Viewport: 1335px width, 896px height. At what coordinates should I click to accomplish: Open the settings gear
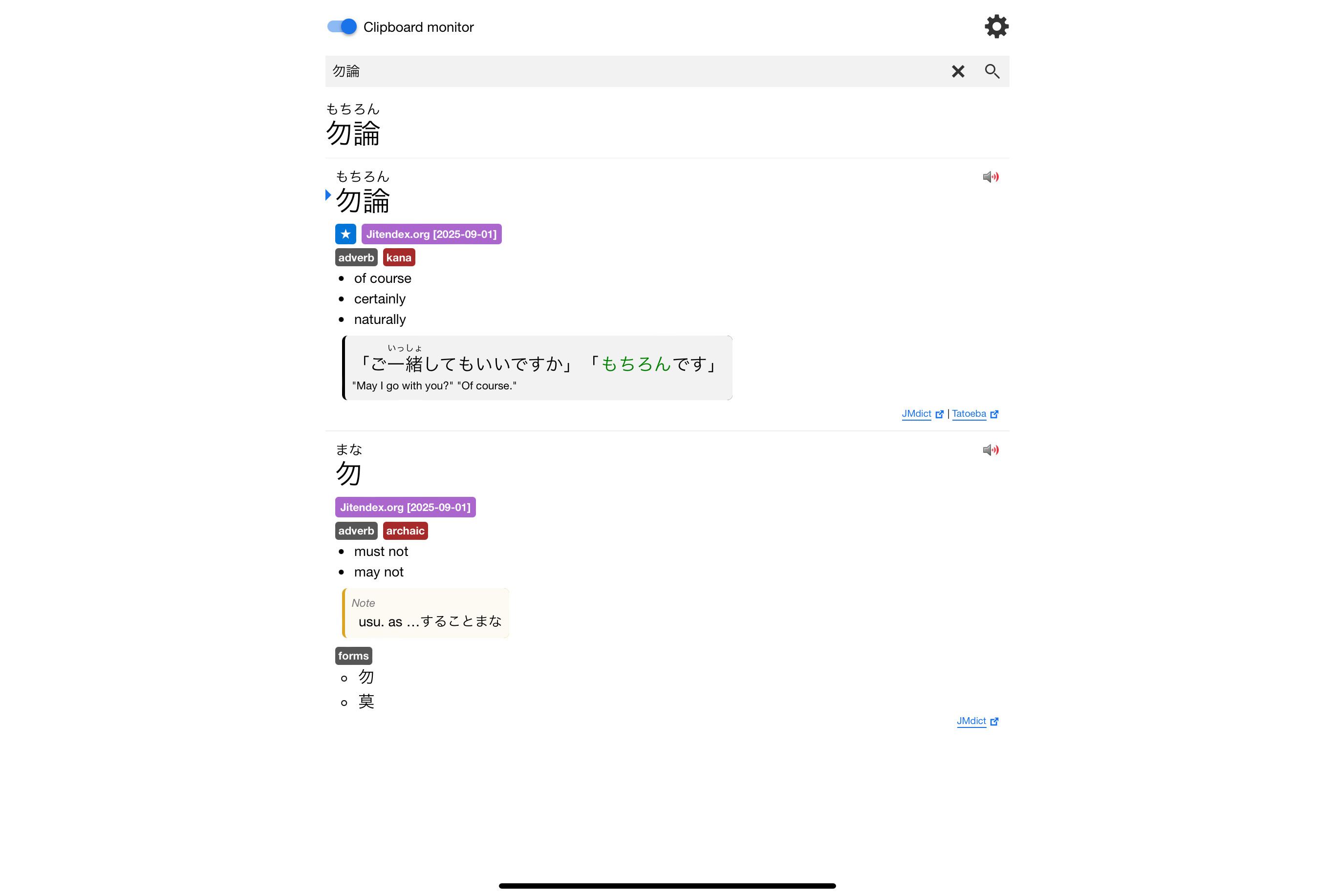pyautogui.click(x=996, y=27)
